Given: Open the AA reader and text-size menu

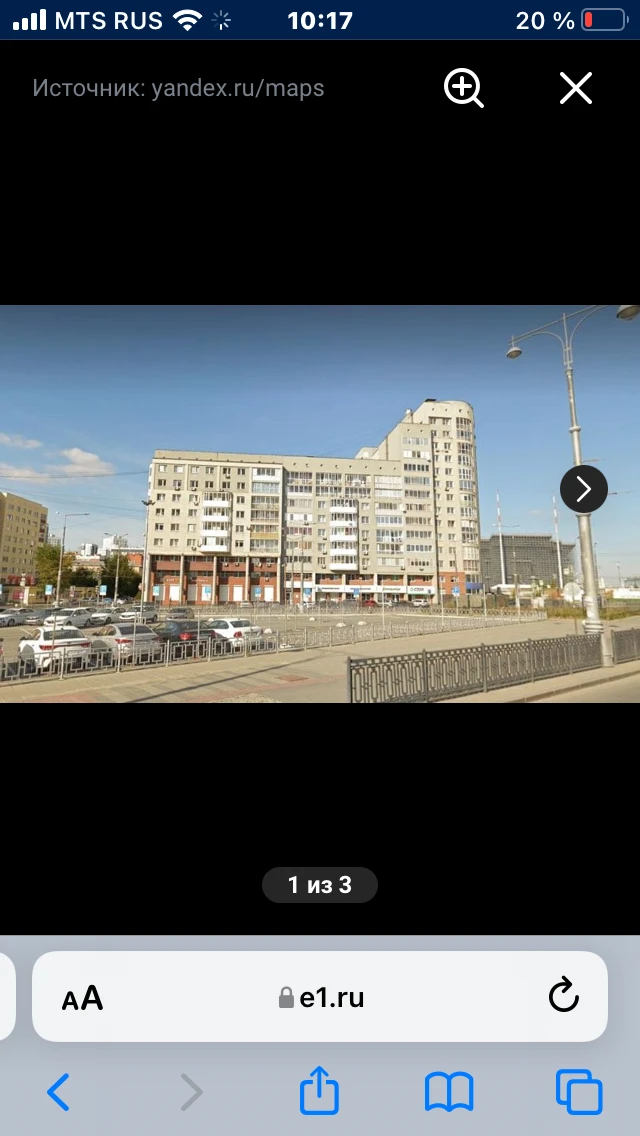Looking at the screenshot, I should click(x=82, y=998).
